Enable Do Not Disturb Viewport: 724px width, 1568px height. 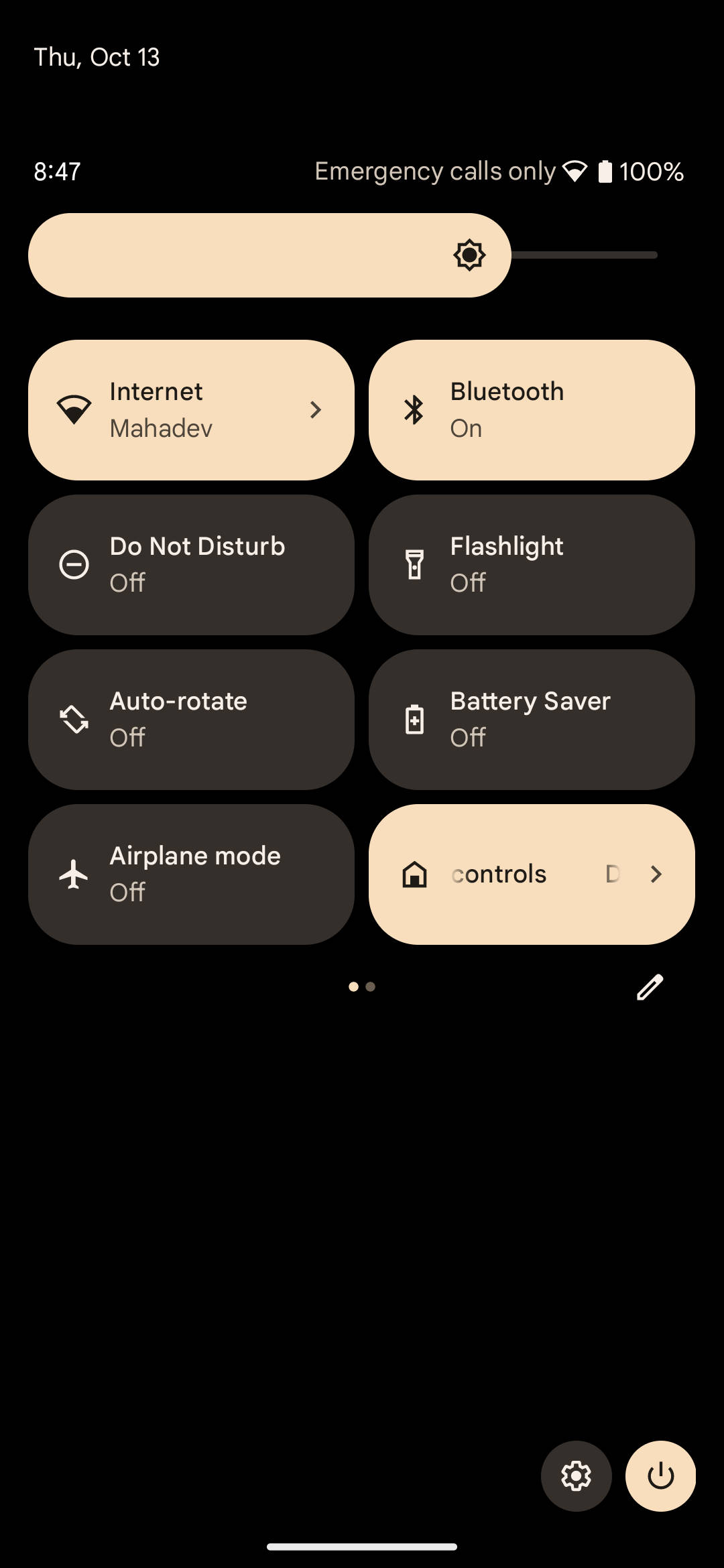[191, 565]
